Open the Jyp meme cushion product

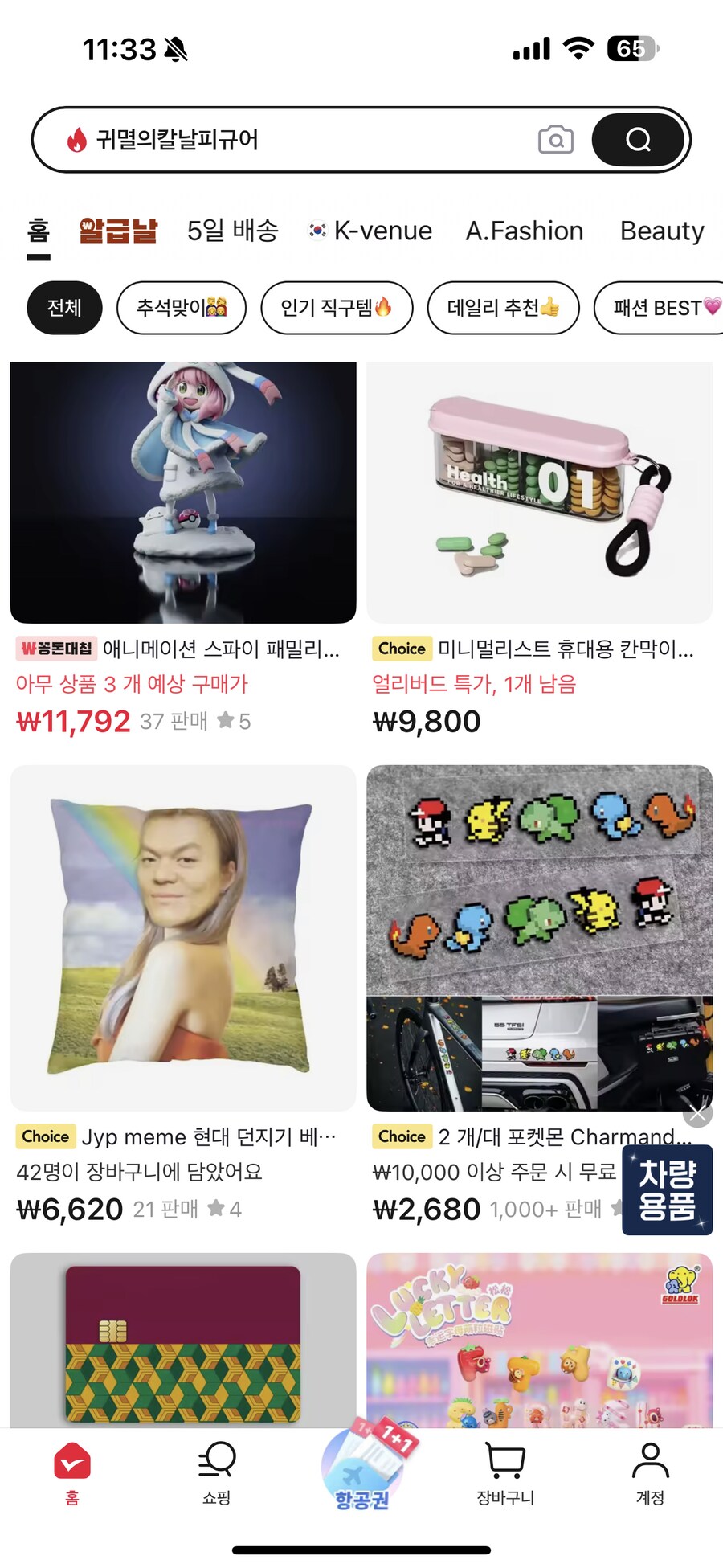[182, 937]
